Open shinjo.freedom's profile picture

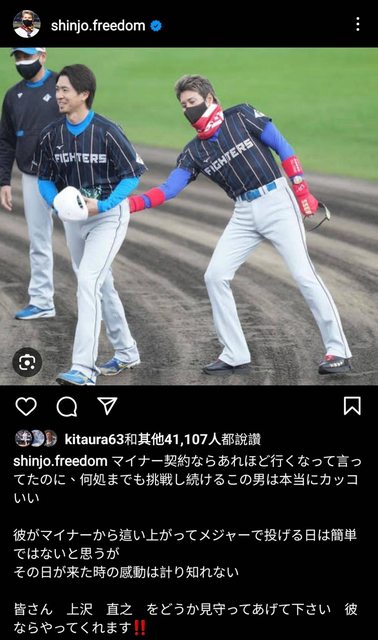pos(27,24)
